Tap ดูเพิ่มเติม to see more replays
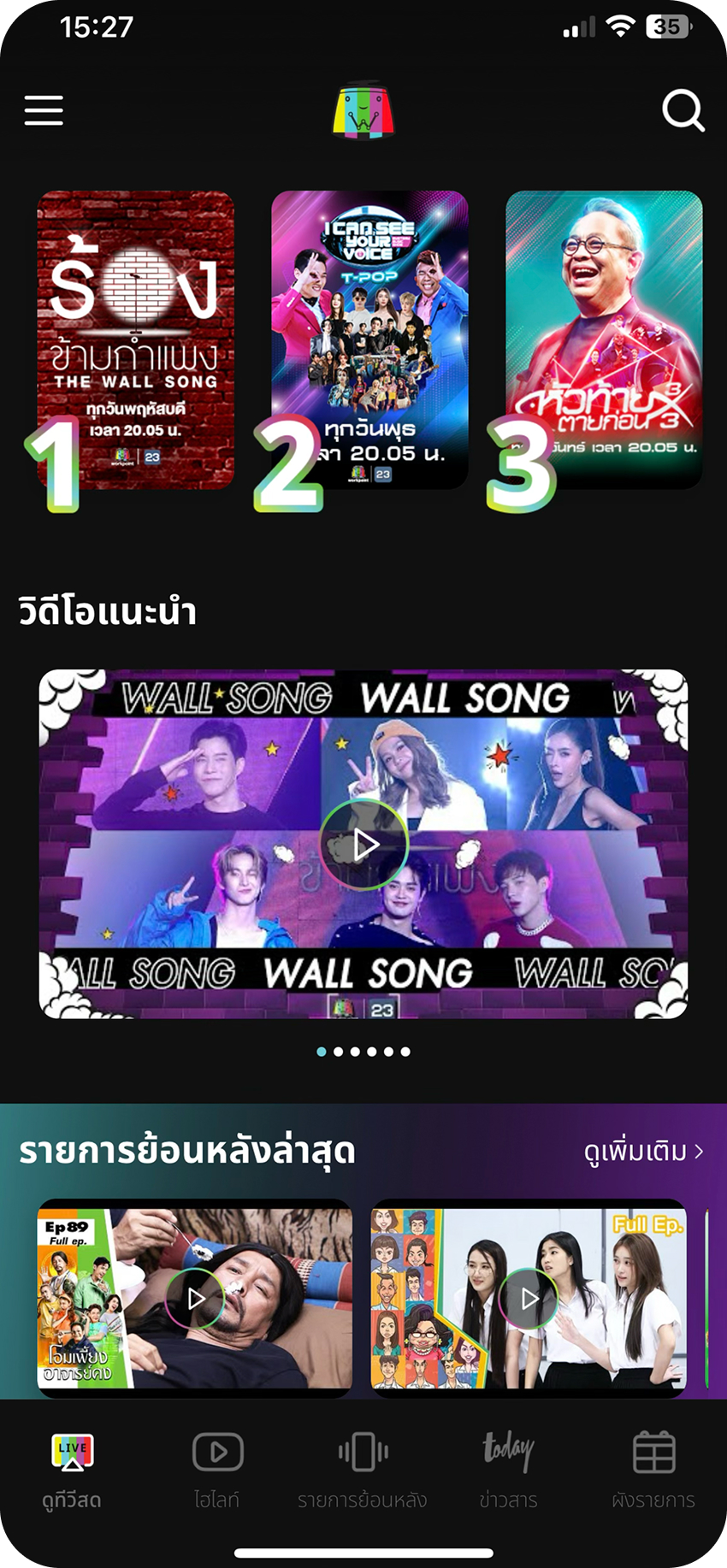This screenshot has width=727, height=1568. click(x=644, y=1152)
